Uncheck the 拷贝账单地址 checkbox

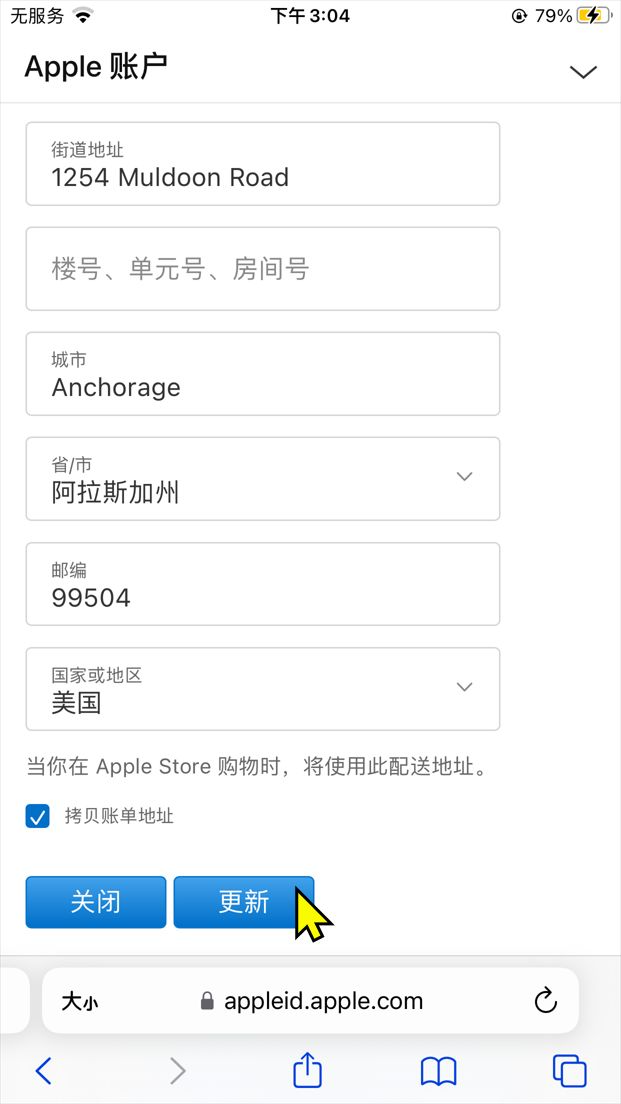pos(38,817)
